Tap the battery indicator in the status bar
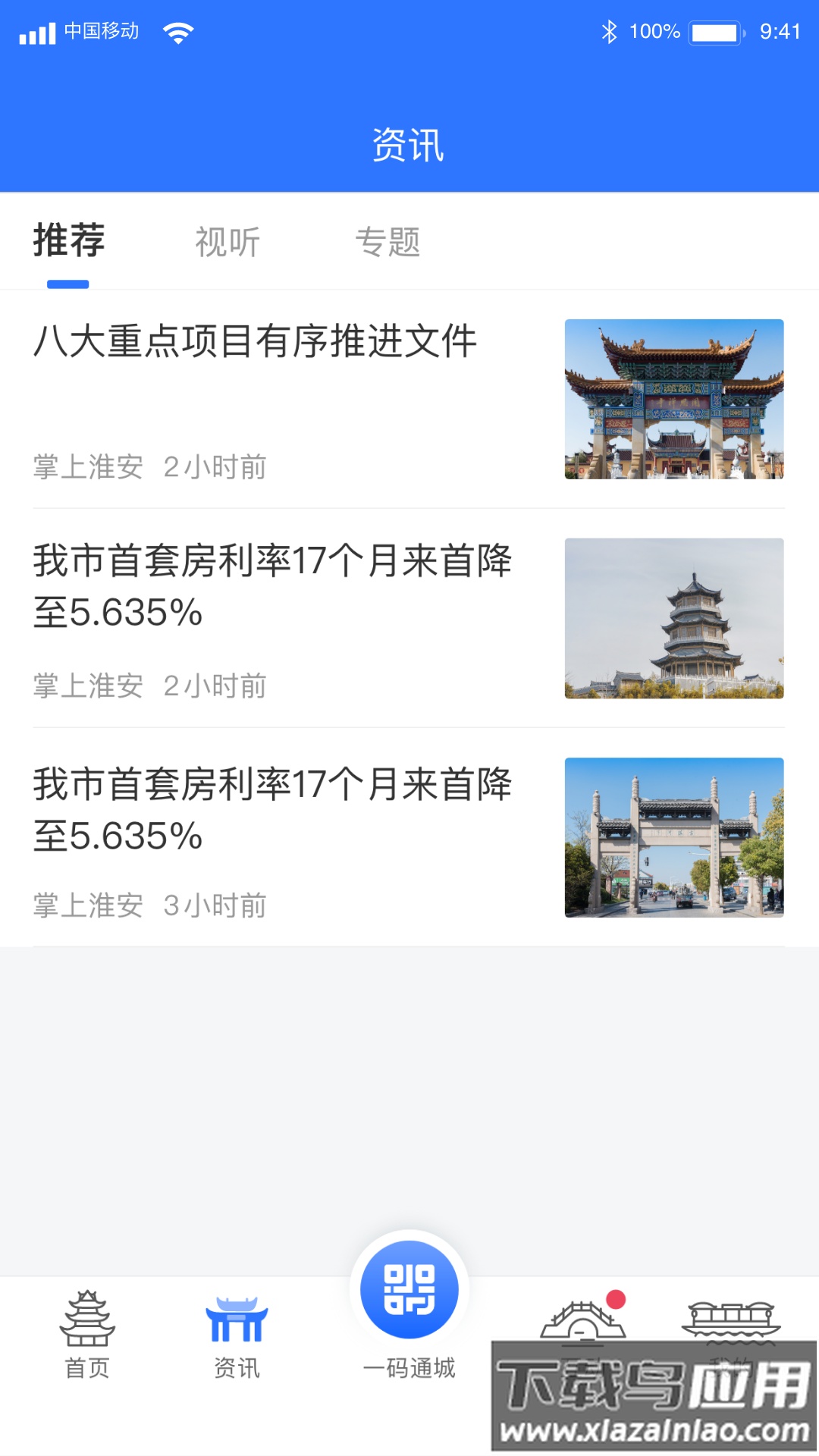The height and width of the screenshot is (1456, 819). (711, 32)
